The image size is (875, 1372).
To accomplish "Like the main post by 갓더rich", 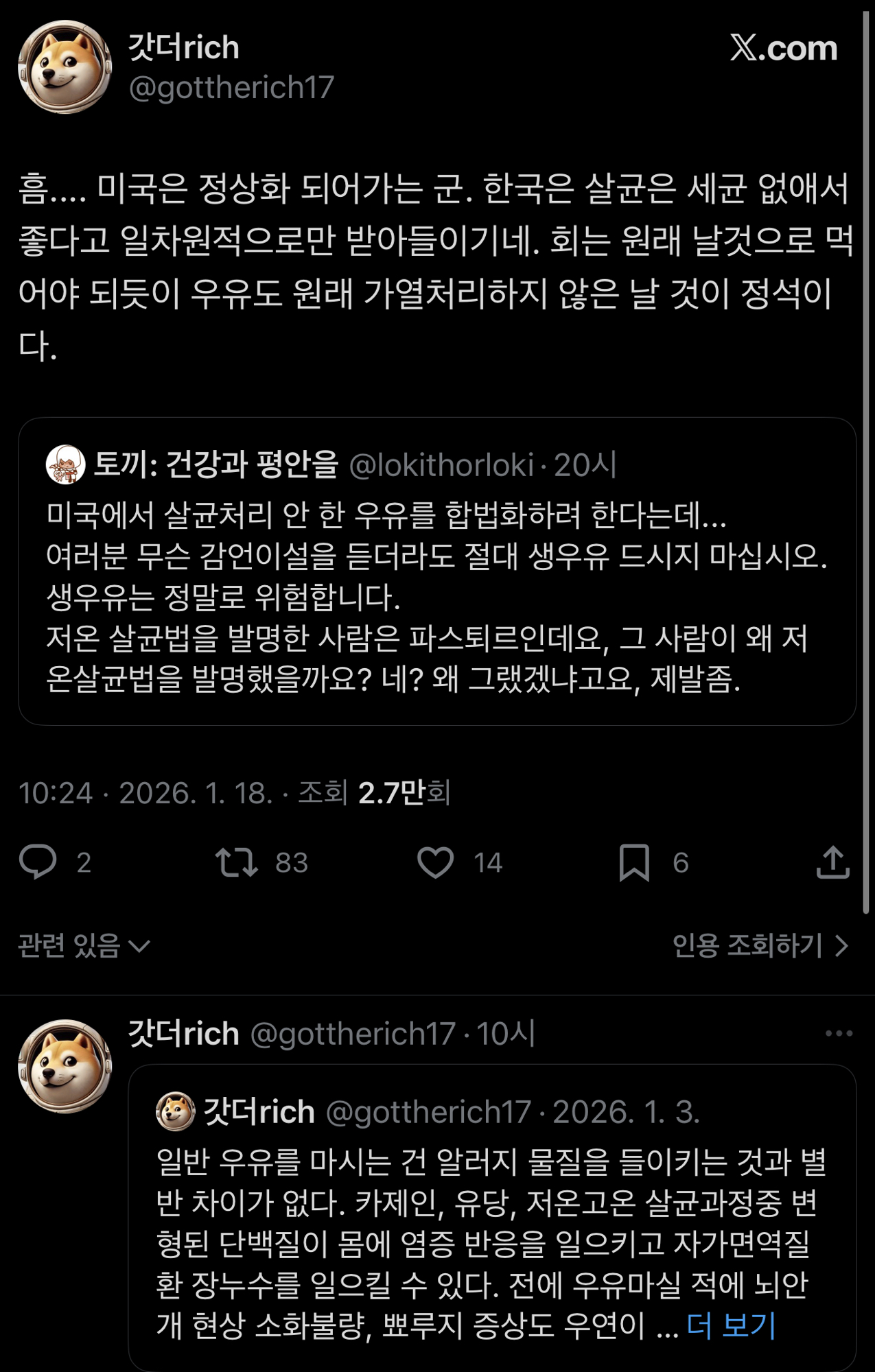I will tap(436, 862).
